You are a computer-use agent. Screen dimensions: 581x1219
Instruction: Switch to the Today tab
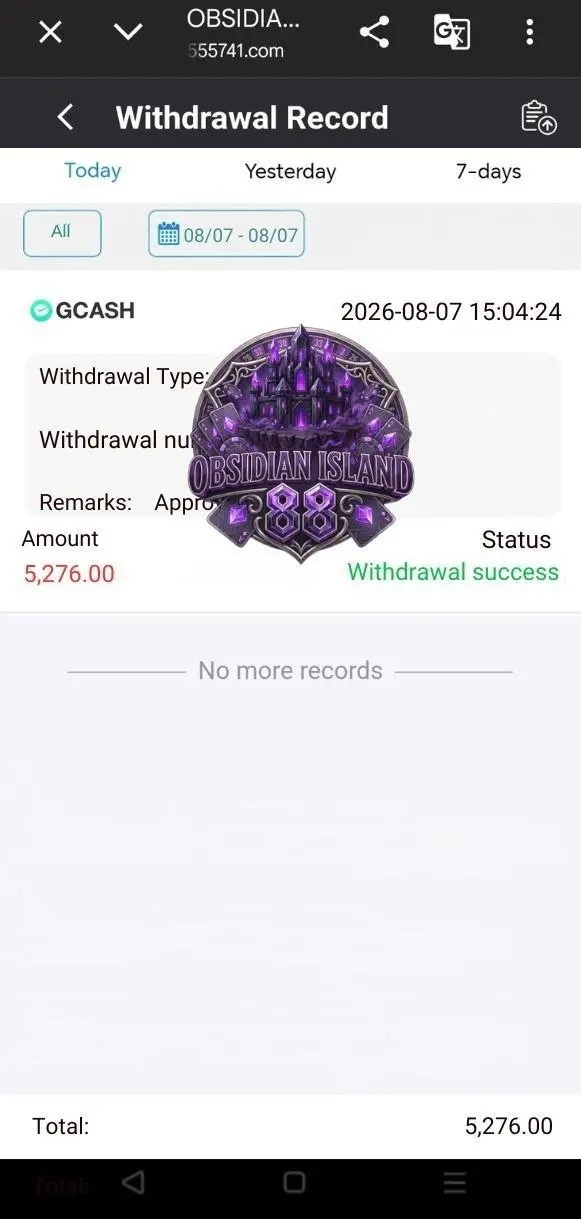[92, 171]
